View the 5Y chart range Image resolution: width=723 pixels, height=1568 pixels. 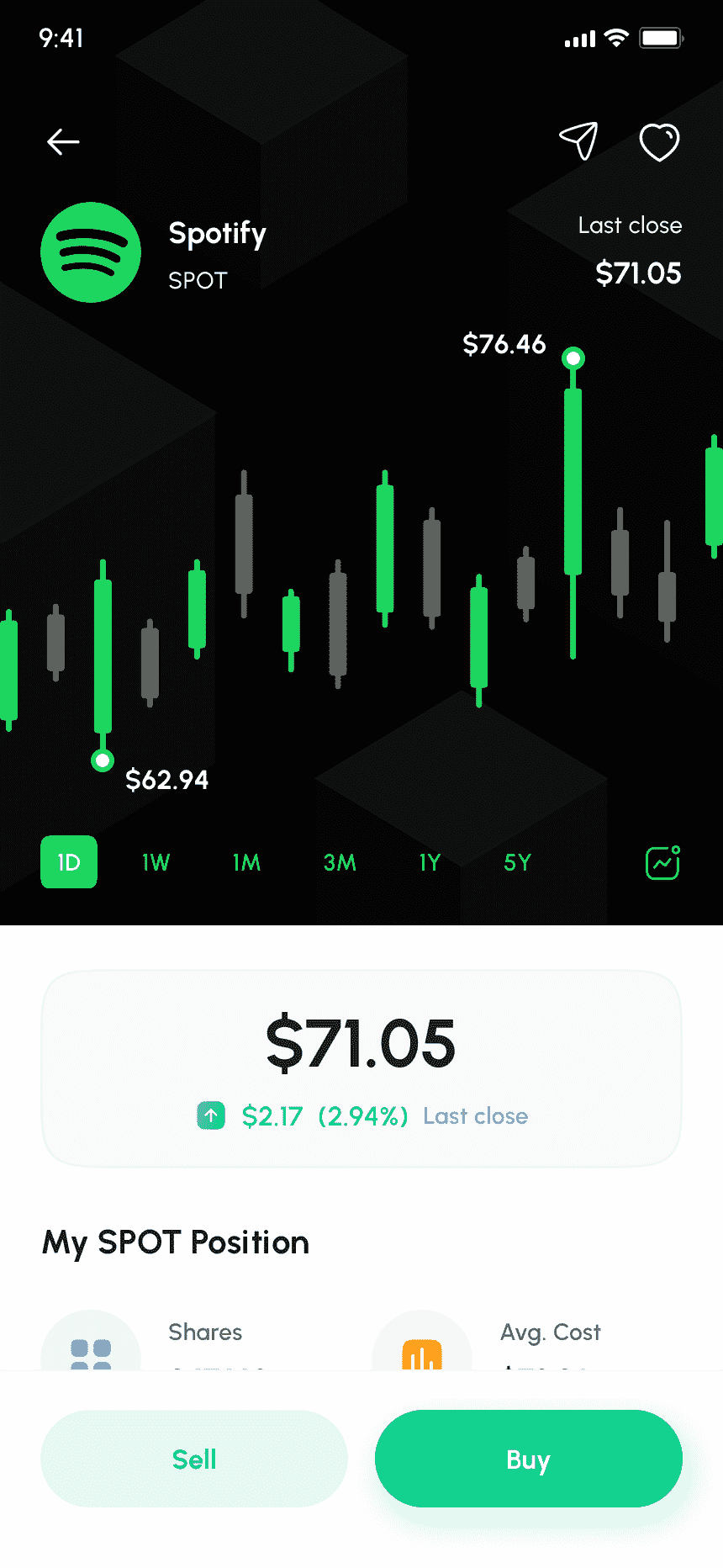(x=517, y=862)
